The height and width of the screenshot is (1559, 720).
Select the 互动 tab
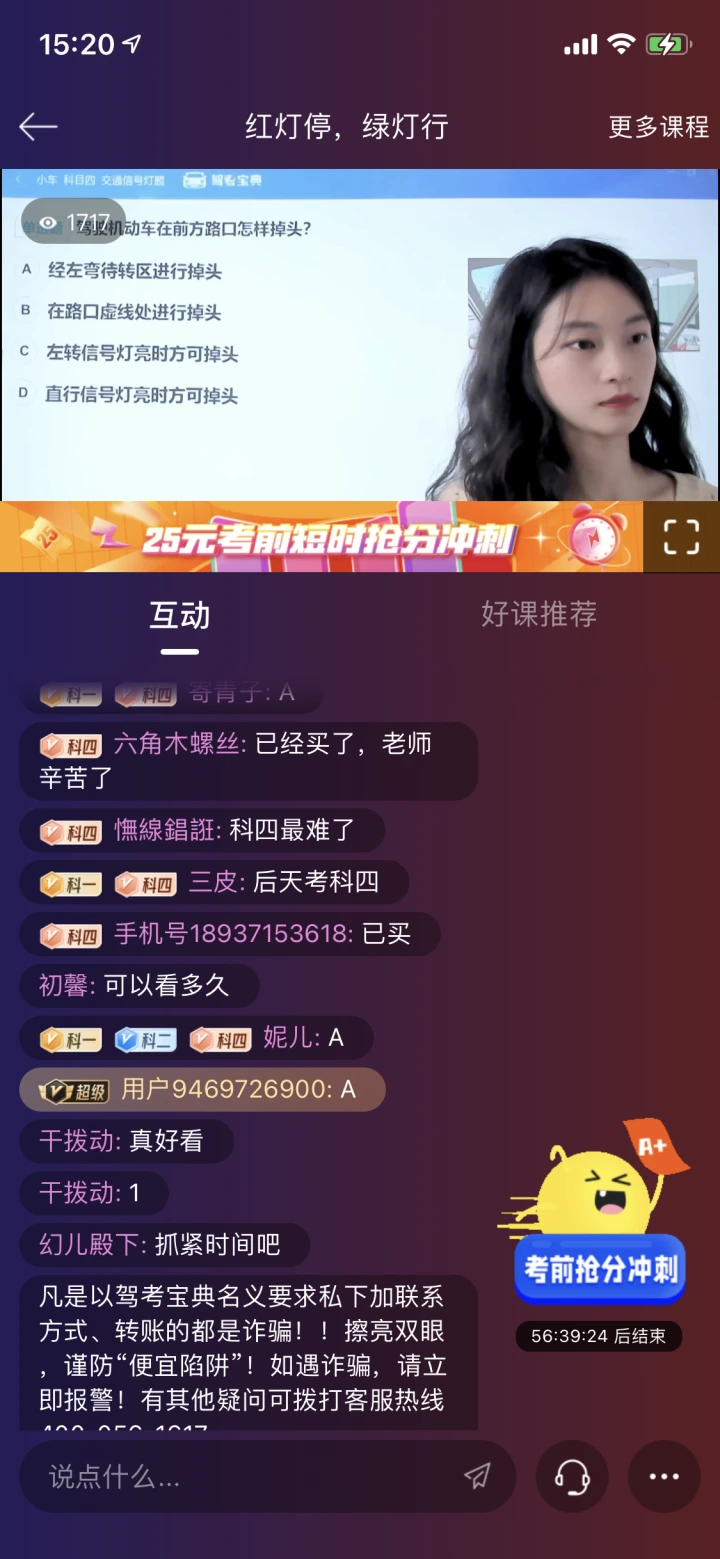[180, 616]
